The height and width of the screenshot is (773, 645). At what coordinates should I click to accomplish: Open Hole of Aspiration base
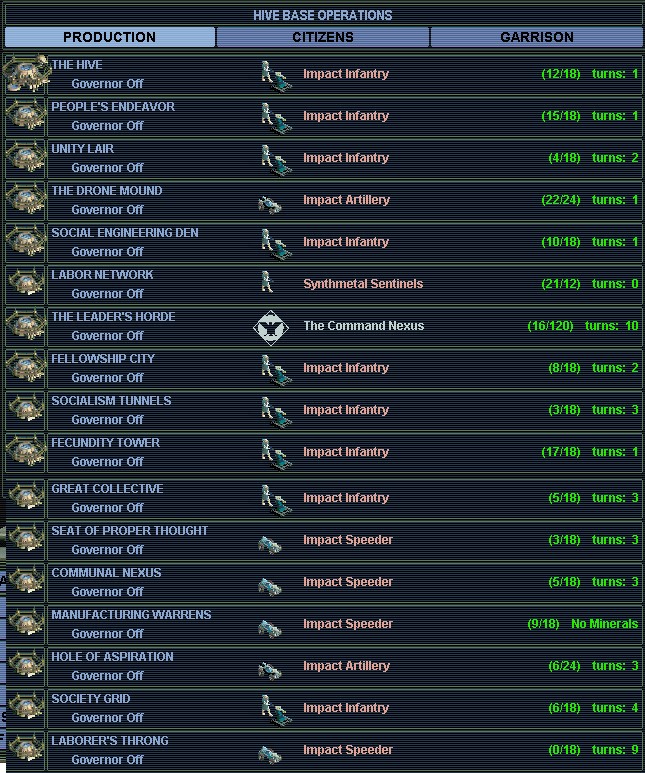point(112,657)
